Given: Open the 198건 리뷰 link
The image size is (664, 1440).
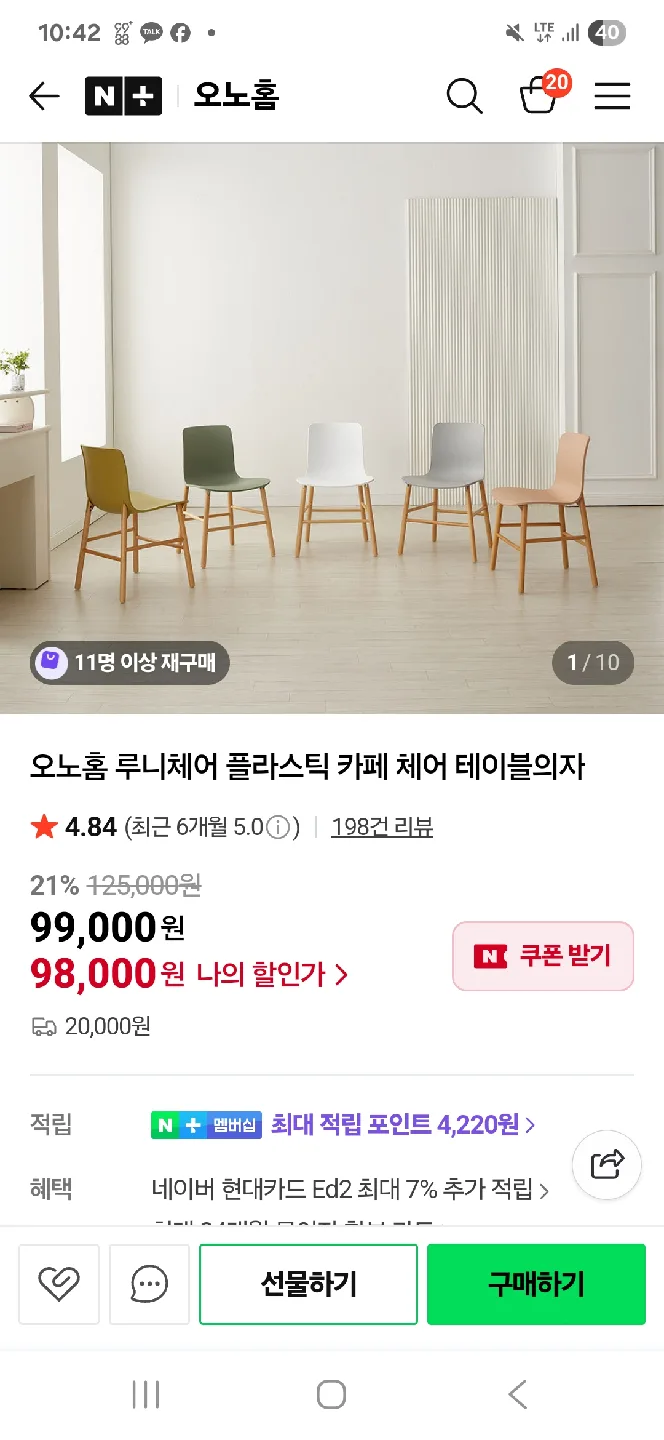Looking at the screenshot, I should pos(382,827).
